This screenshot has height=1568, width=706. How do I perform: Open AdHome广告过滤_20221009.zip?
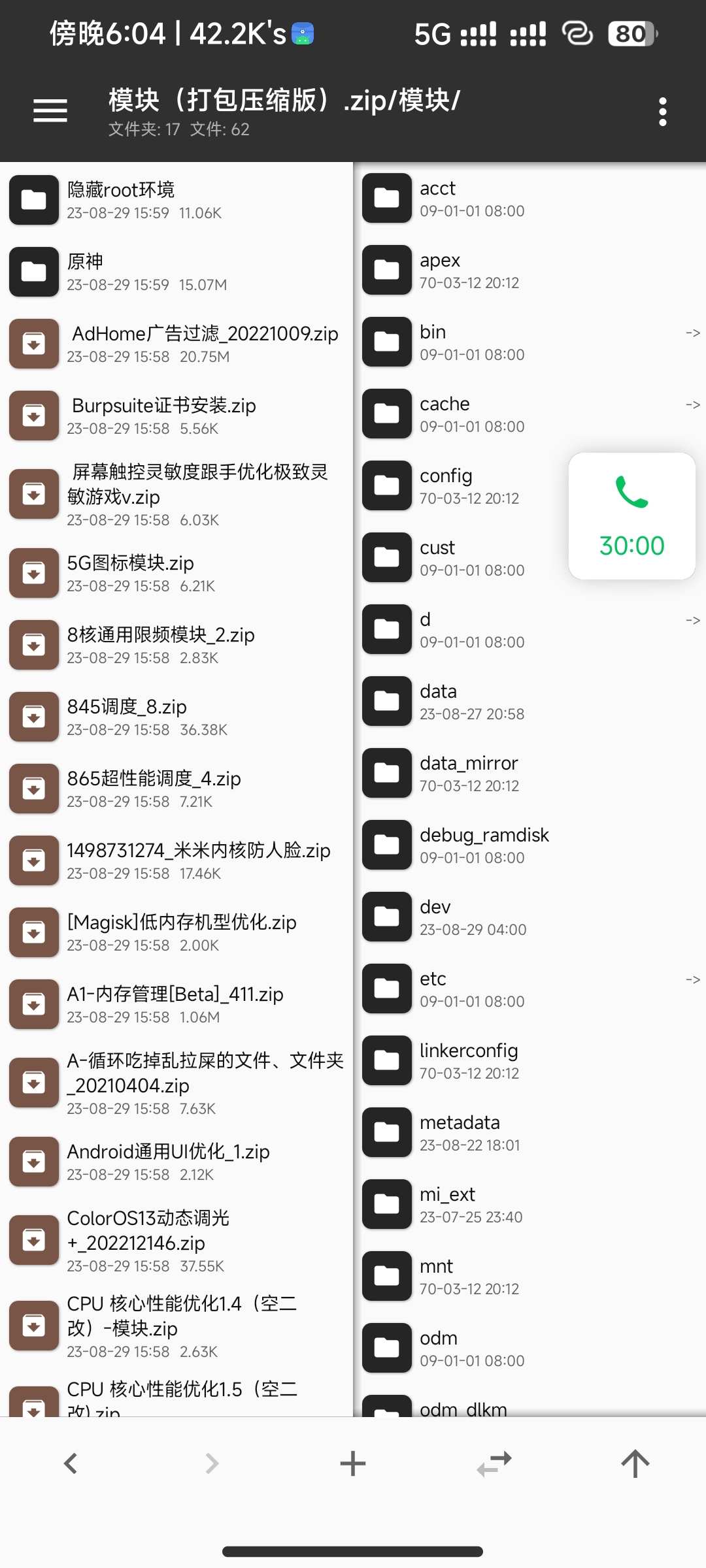(x=176, y=344)
